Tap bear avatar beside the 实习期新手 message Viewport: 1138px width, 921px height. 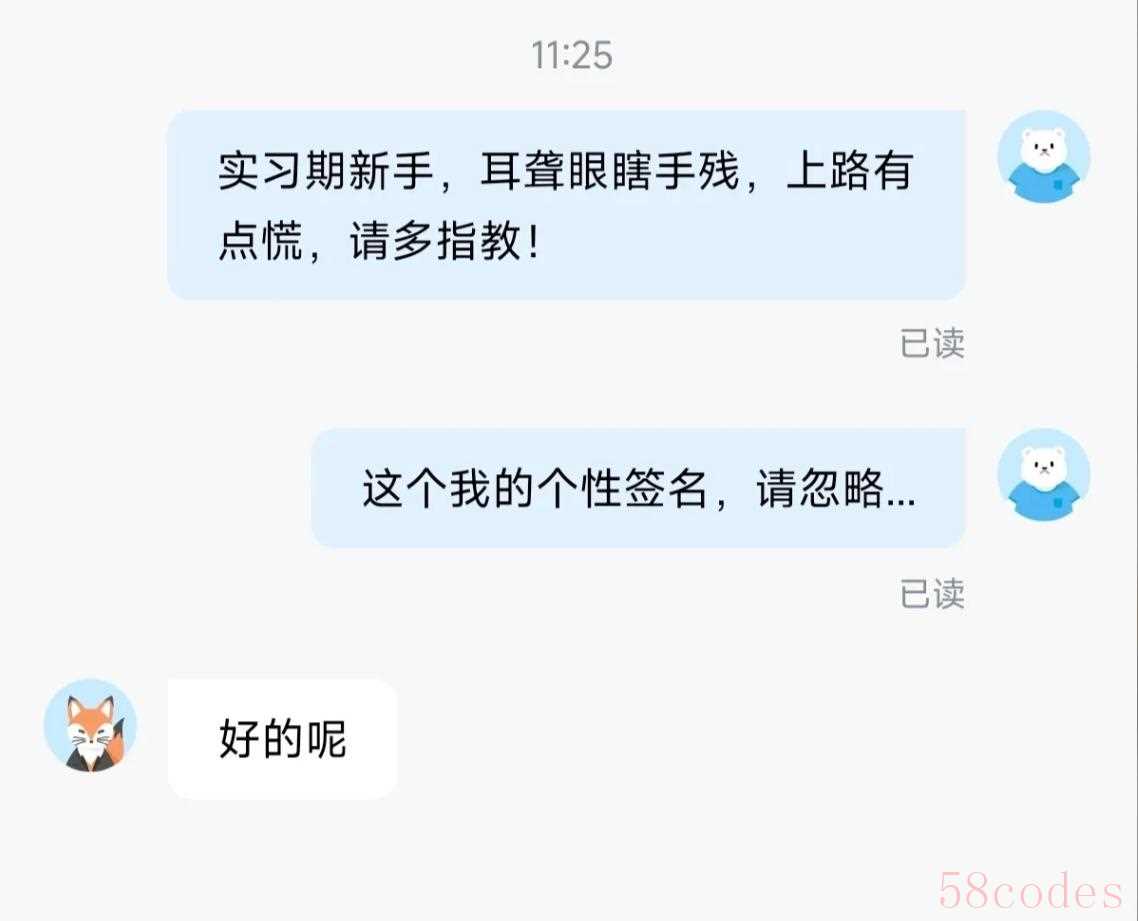coord(1044,156)
